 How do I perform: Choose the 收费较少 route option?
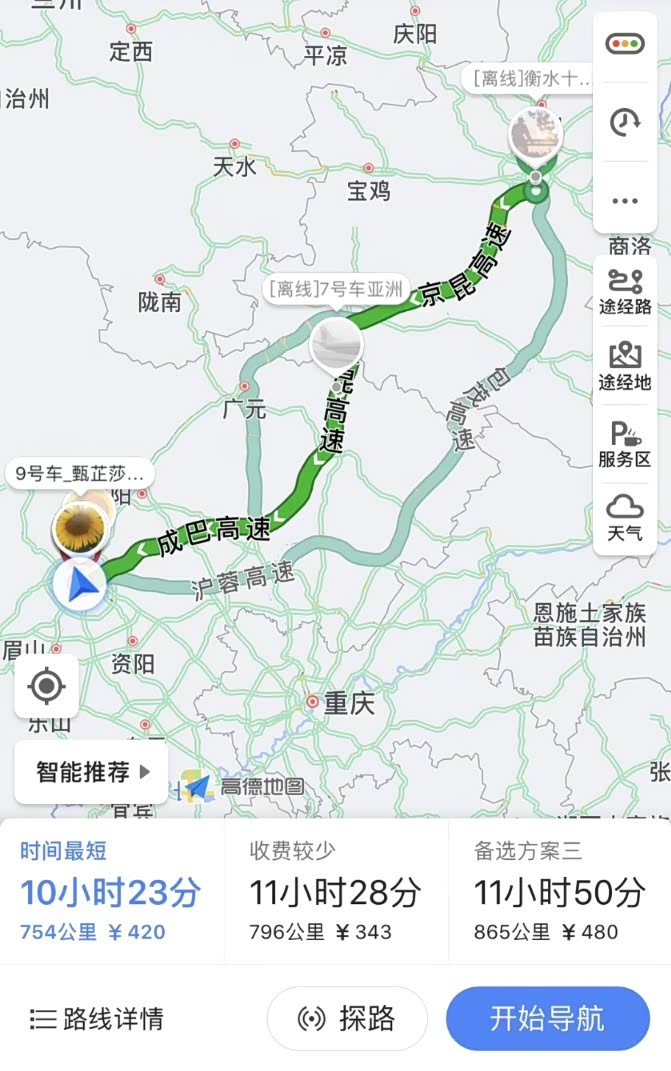335,892
